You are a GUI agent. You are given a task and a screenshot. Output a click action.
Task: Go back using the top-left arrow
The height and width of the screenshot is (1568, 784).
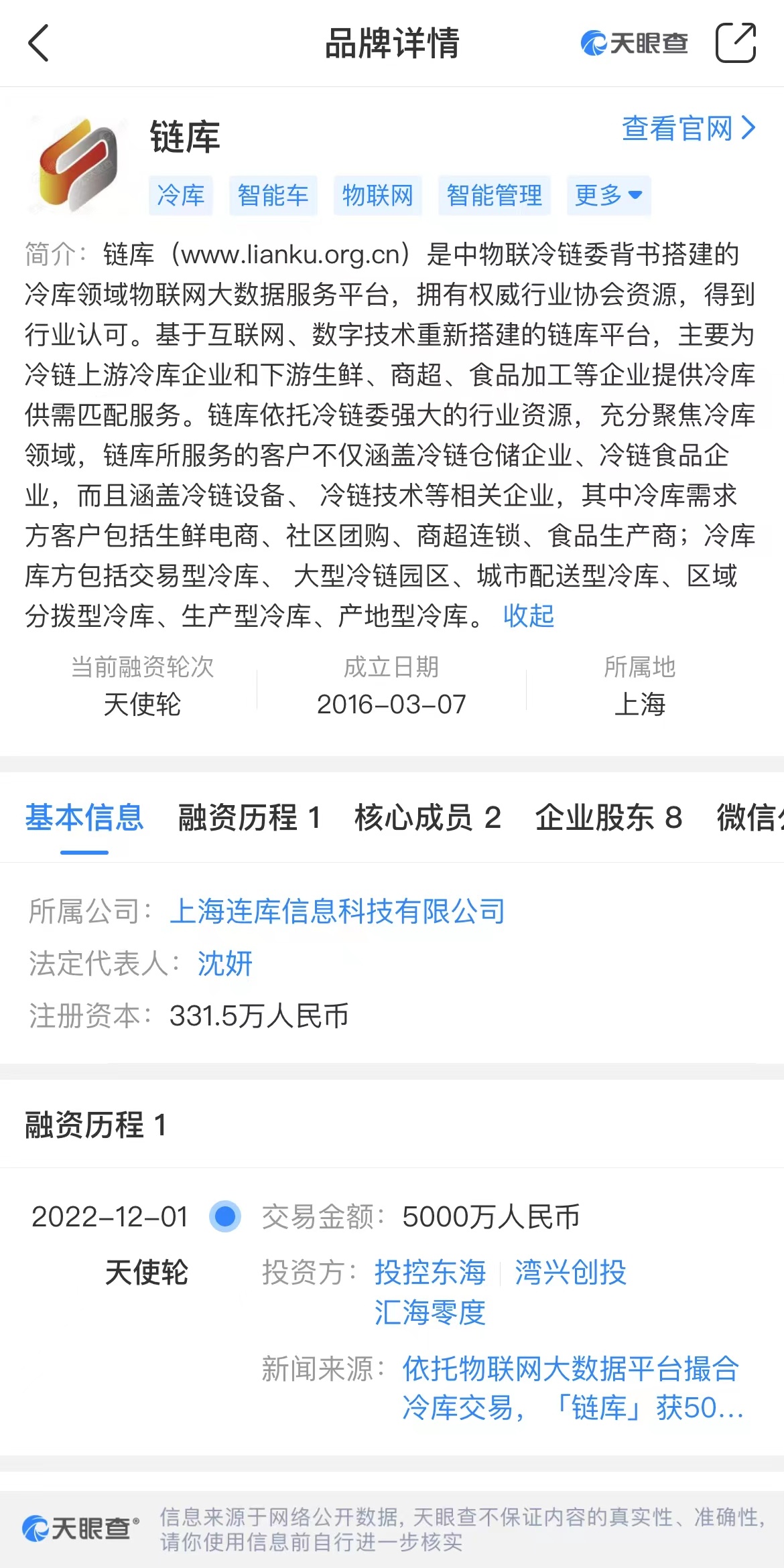(39, 44)
